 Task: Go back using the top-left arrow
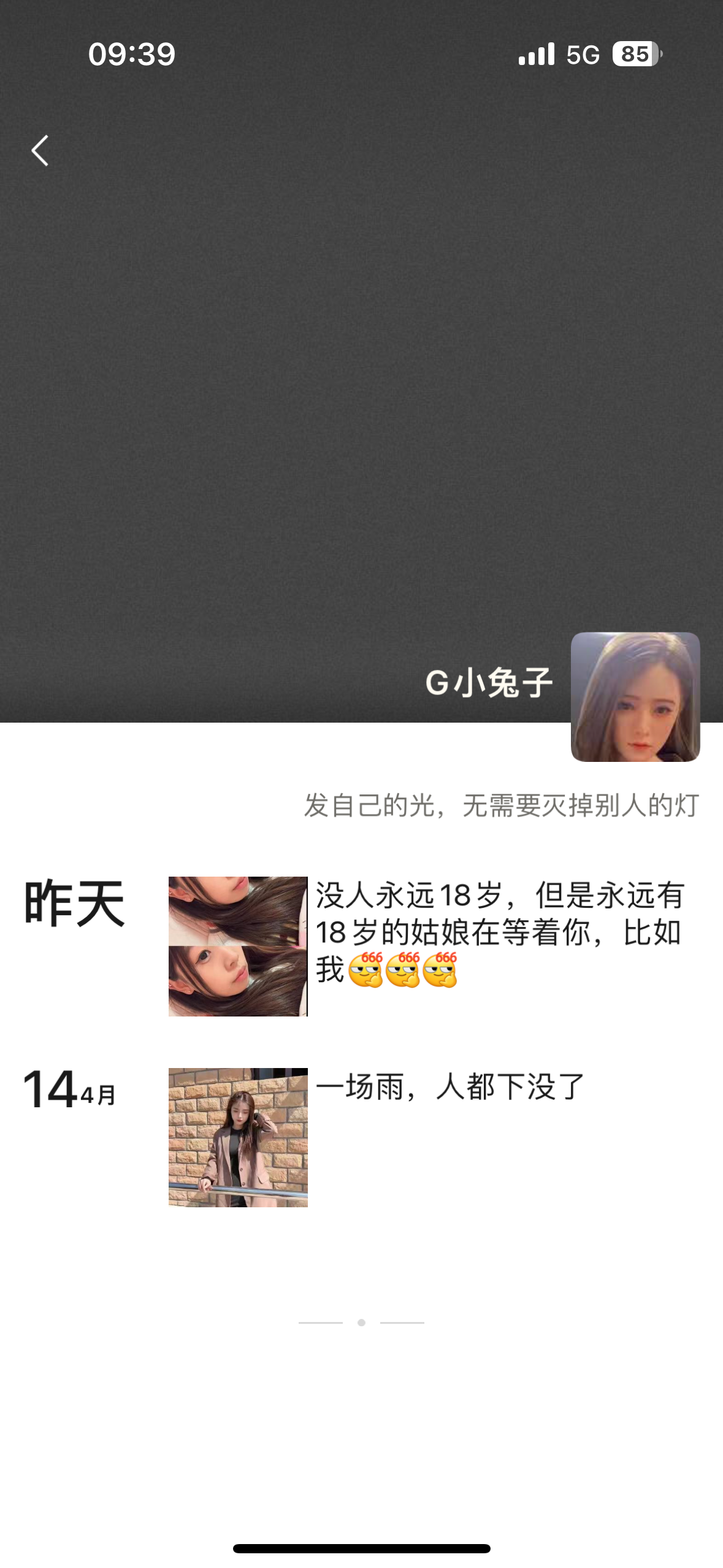[40, 151]
